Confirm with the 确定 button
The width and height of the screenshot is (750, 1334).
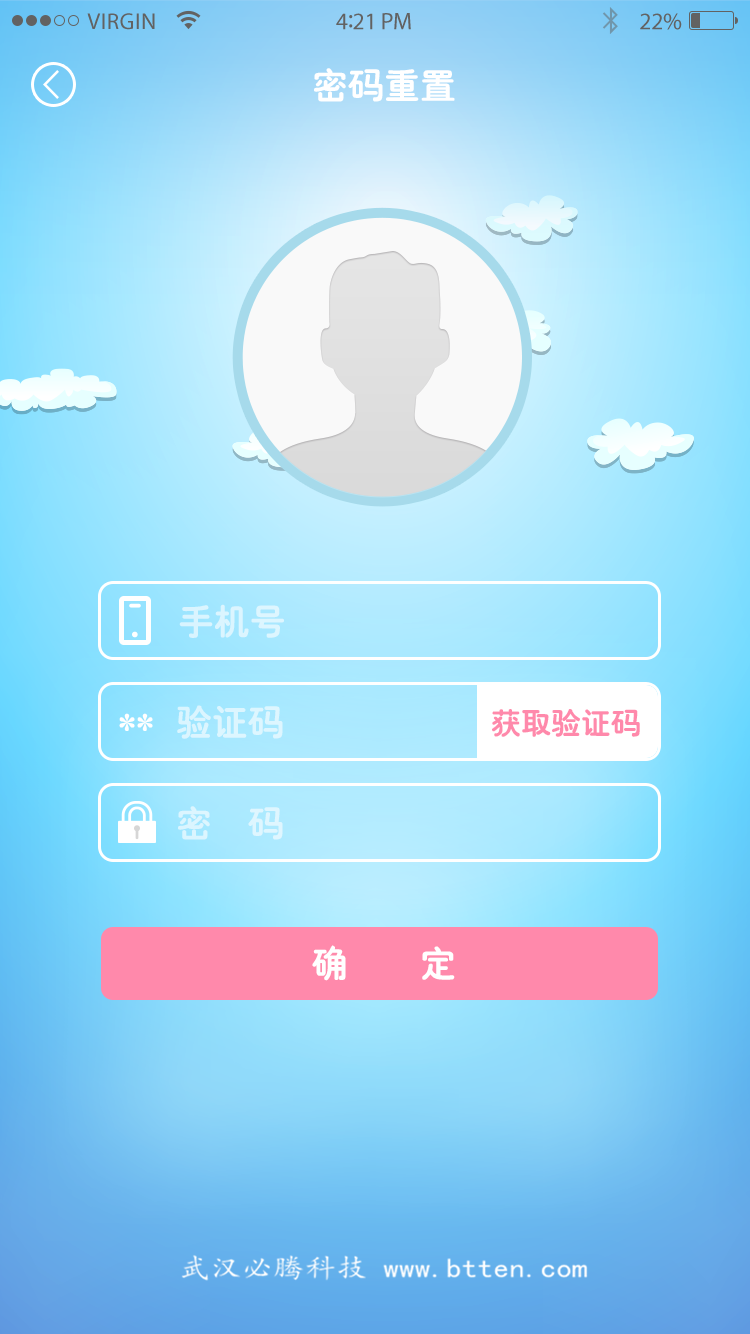[380, 963]
